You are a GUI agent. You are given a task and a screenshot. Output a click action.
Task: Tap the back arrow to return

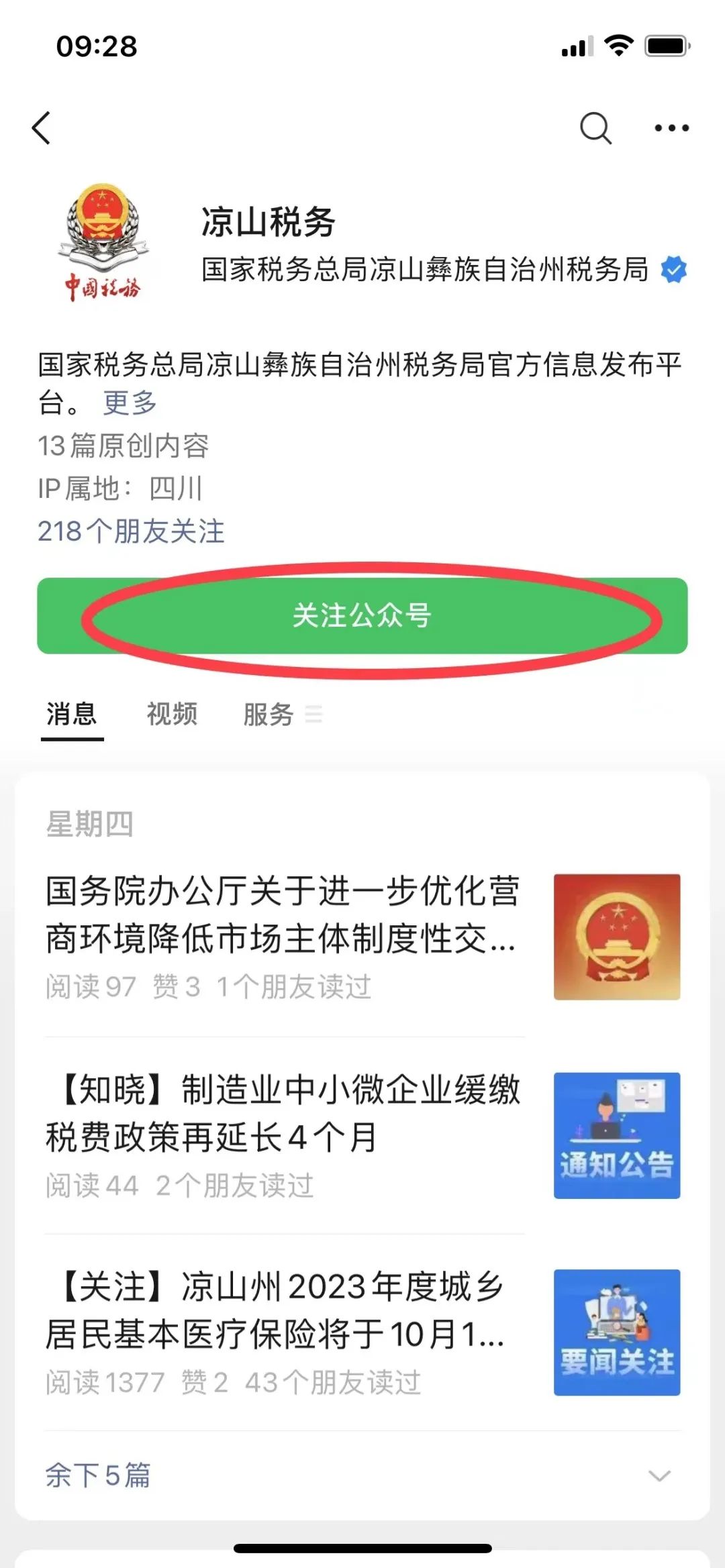(x=42, y=128)
